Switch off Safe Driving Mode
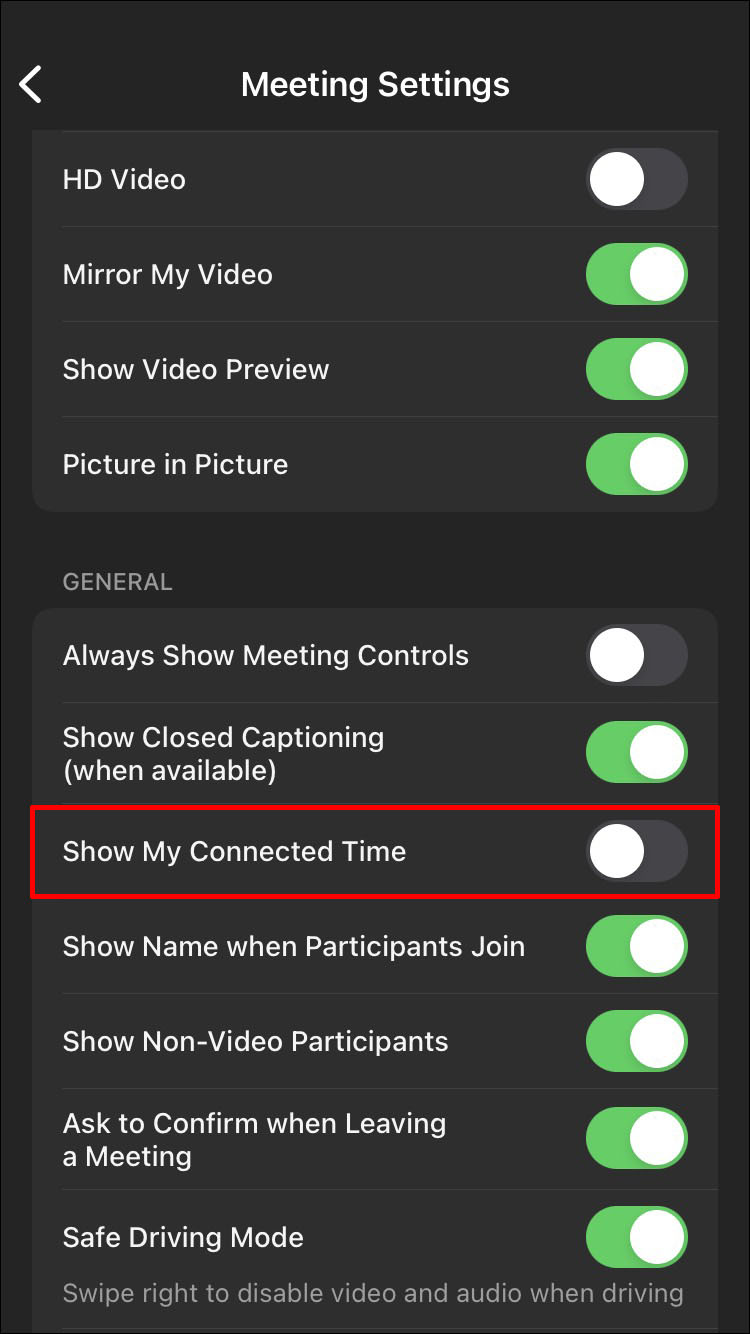Image resolution: width=750 pixels, height=1334 pixels. [x=636, y=1237]
